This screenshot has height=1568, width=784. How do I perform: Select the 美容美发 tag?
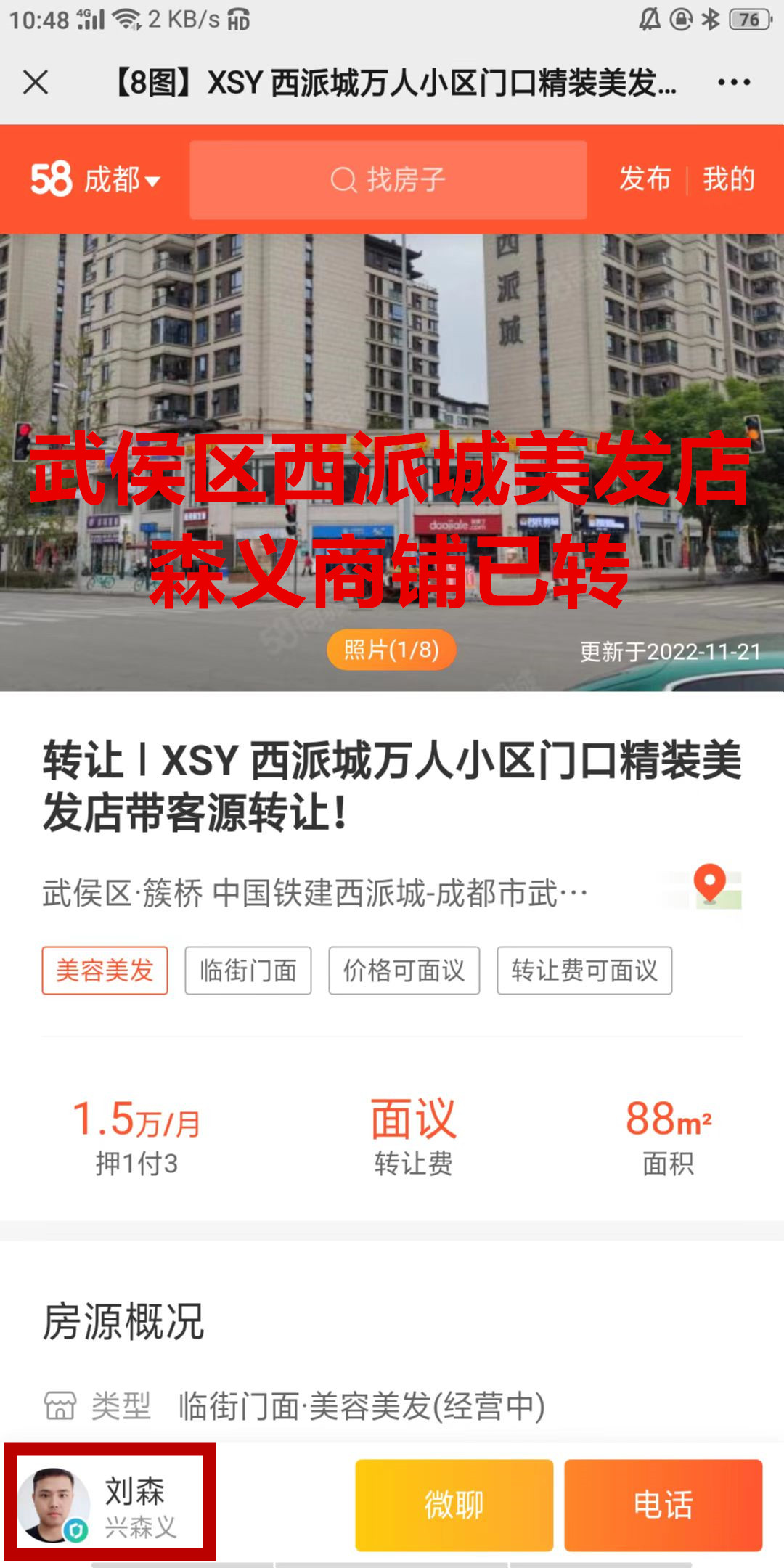click(105, 971)
